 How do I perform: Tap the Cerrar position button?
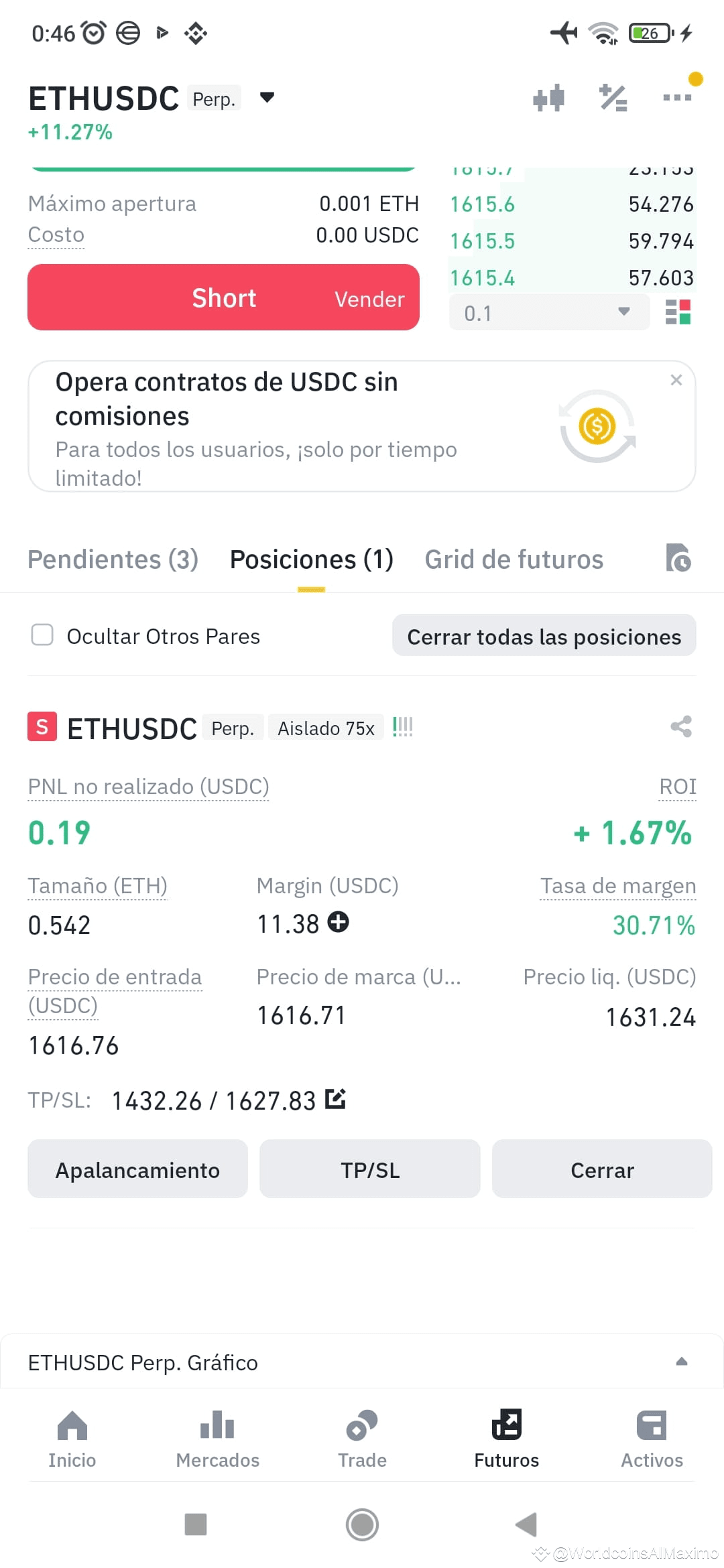[602, 1169]
